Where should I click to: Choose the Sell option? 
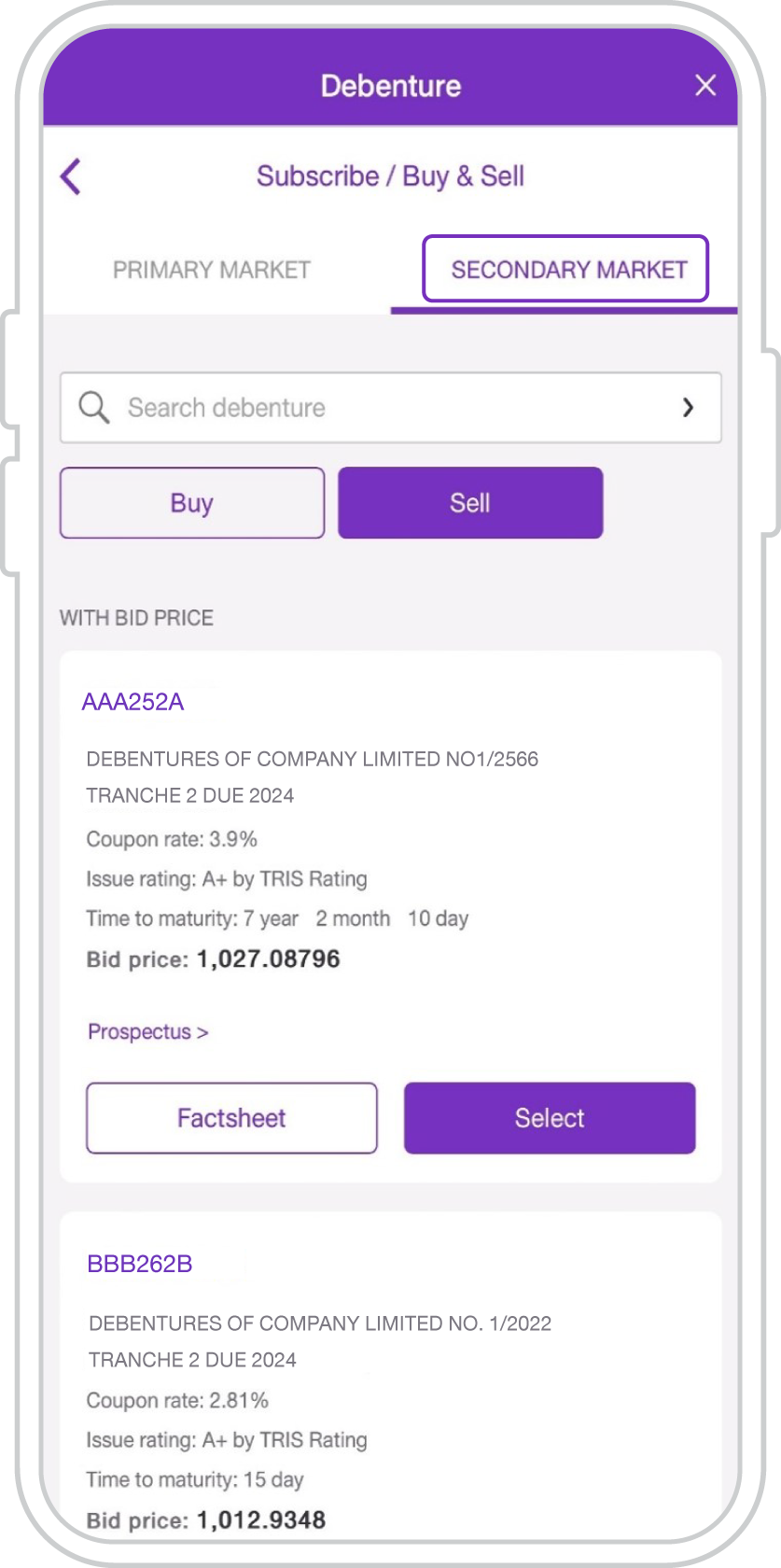coord(470,503)
